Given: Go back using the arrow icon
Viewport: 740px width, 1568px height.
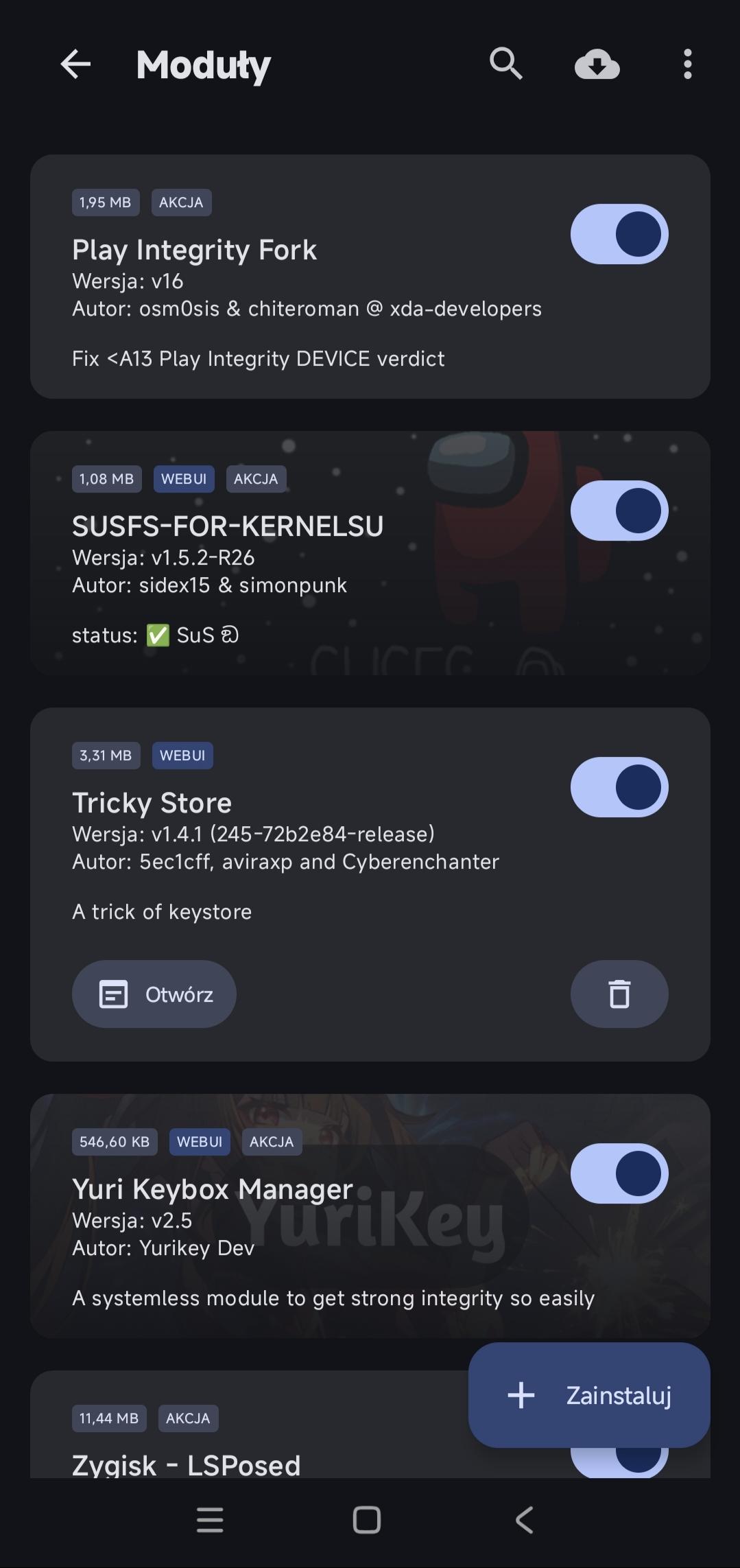Looking at the screenshot, I should tap(75, 65).
